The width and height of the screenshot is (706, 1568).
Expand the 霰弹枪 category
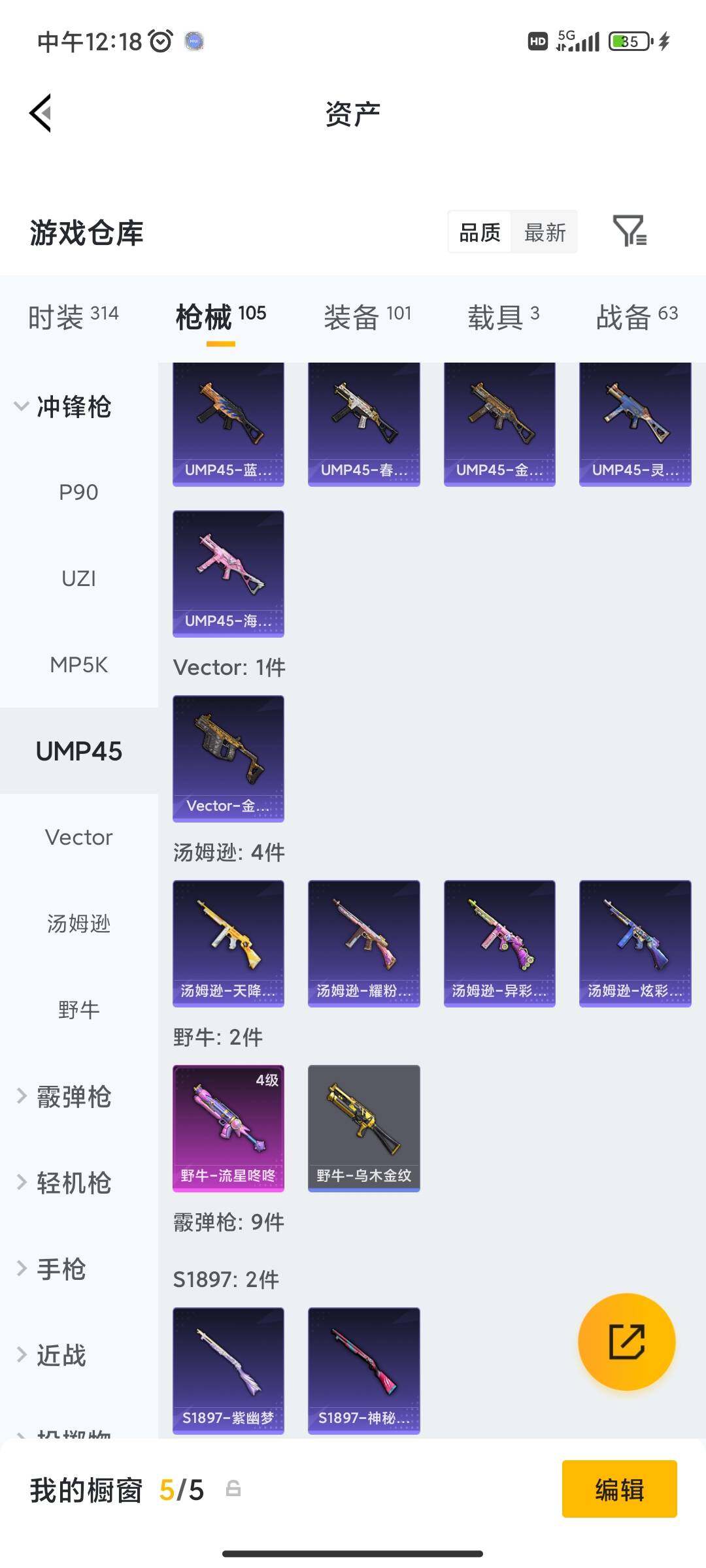tap(64, 1096)
